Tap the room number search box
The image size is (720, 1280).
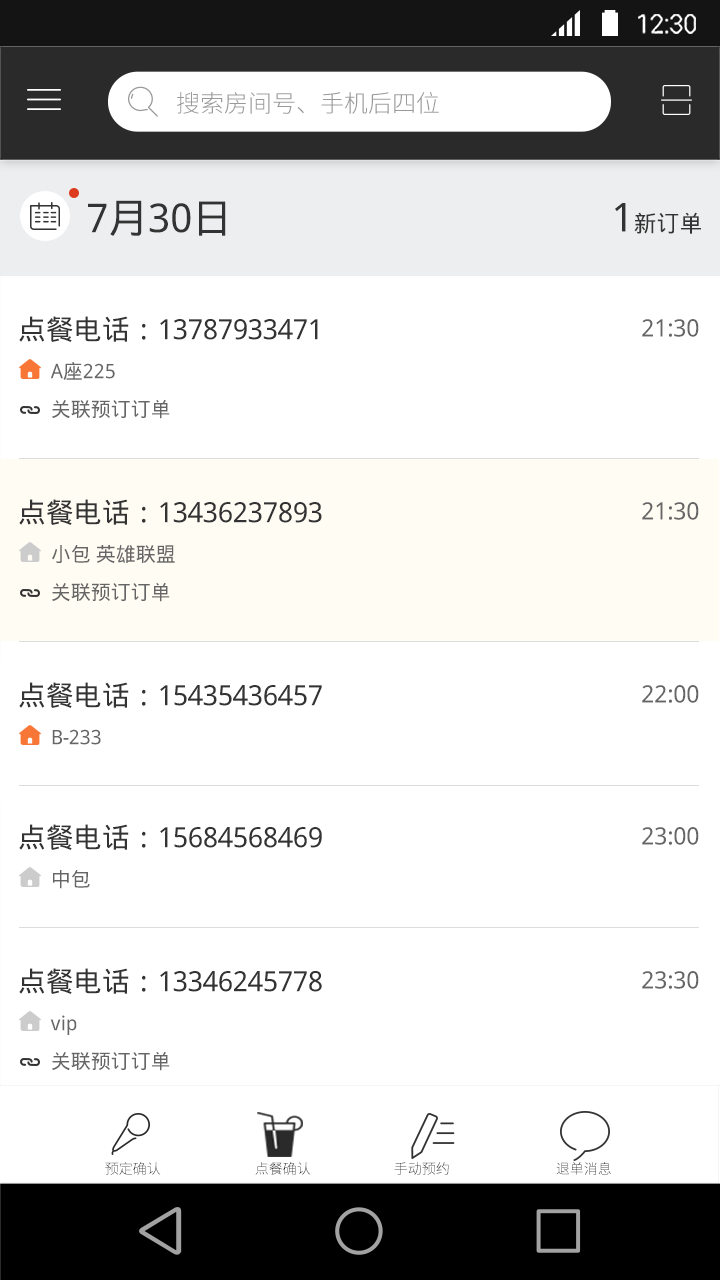coord(359,102)
